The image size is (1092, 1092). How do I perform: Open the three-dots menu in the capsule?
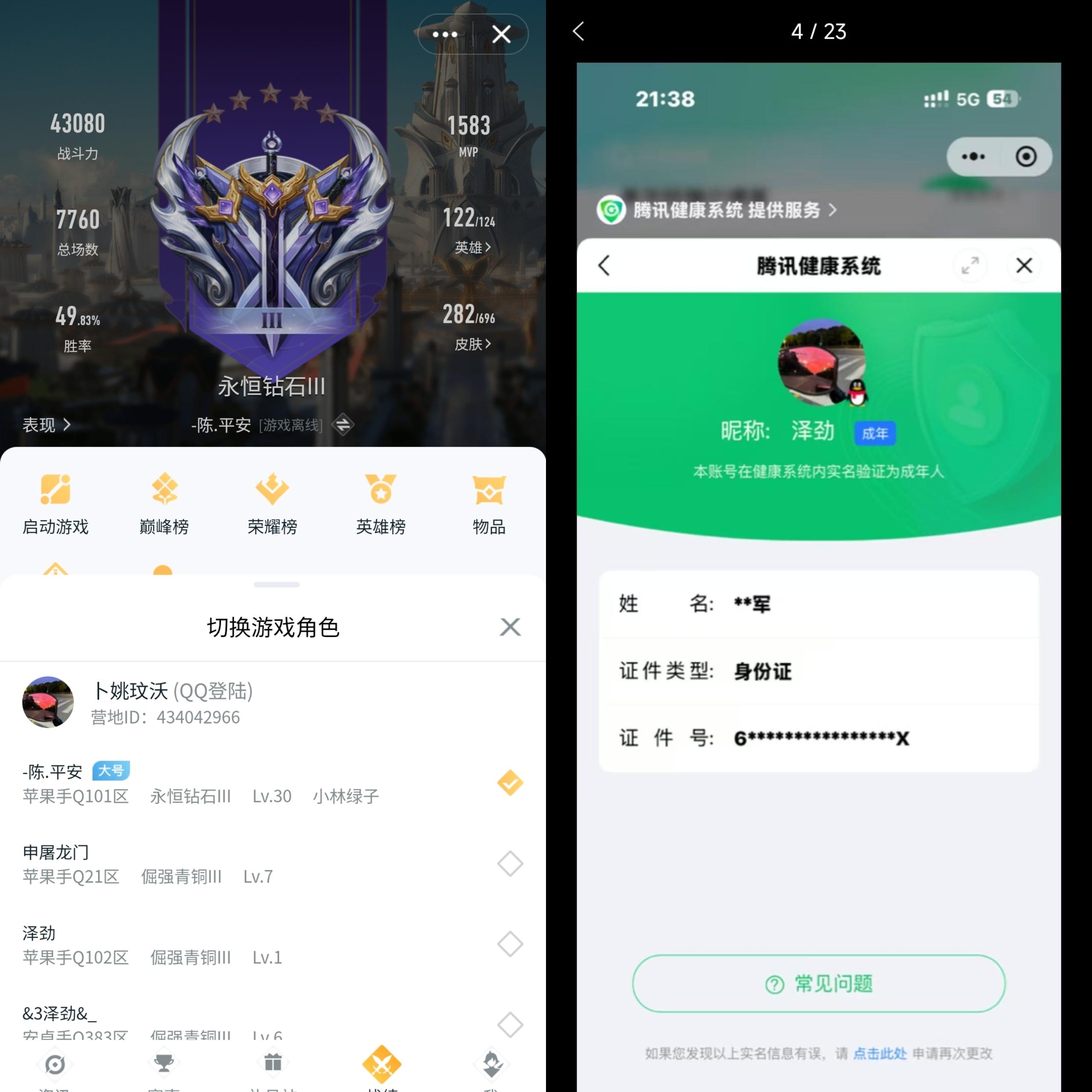point(445,35)
